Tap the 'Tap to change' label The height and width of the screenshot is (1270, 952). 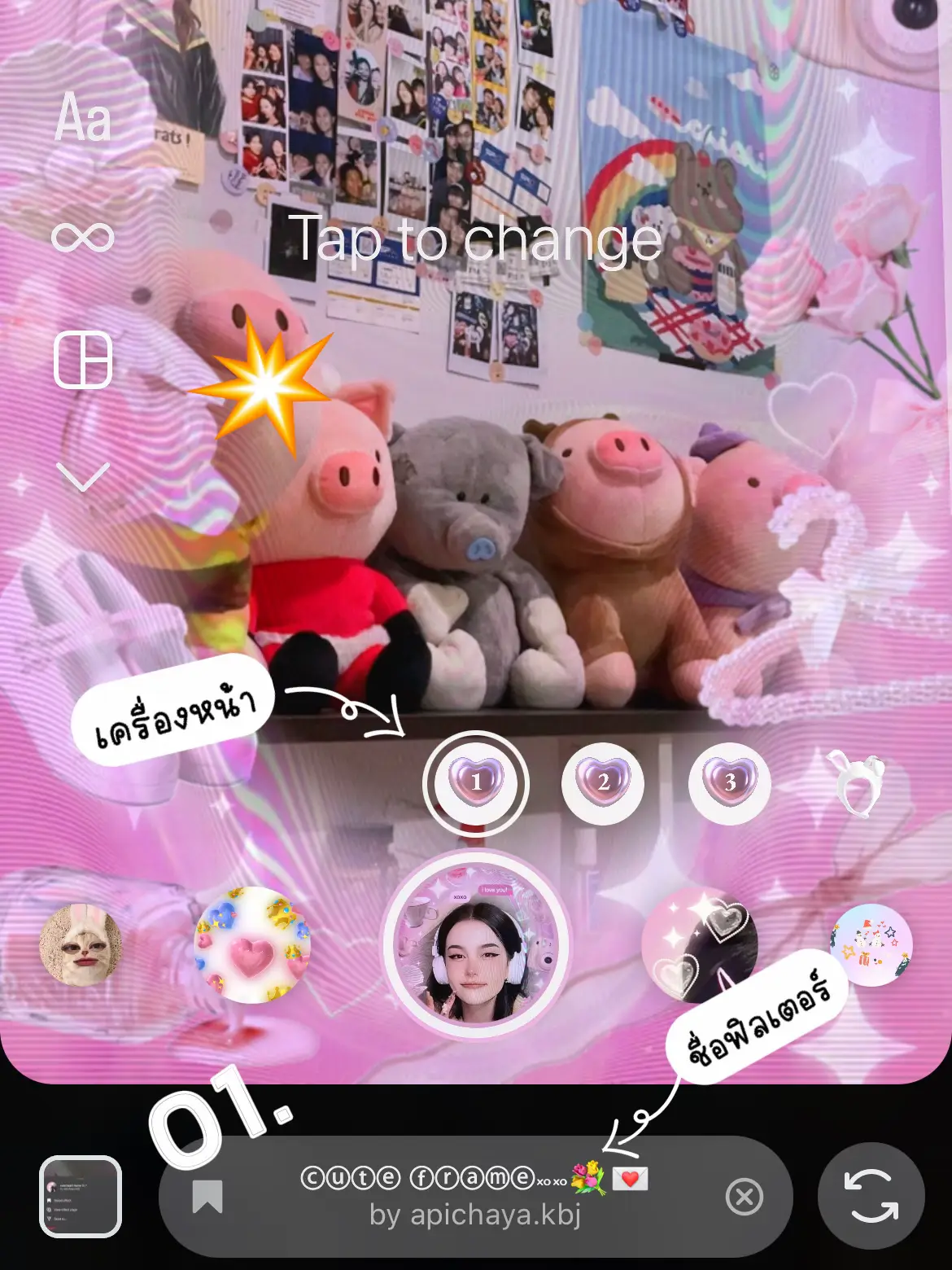tap(477, 240)
